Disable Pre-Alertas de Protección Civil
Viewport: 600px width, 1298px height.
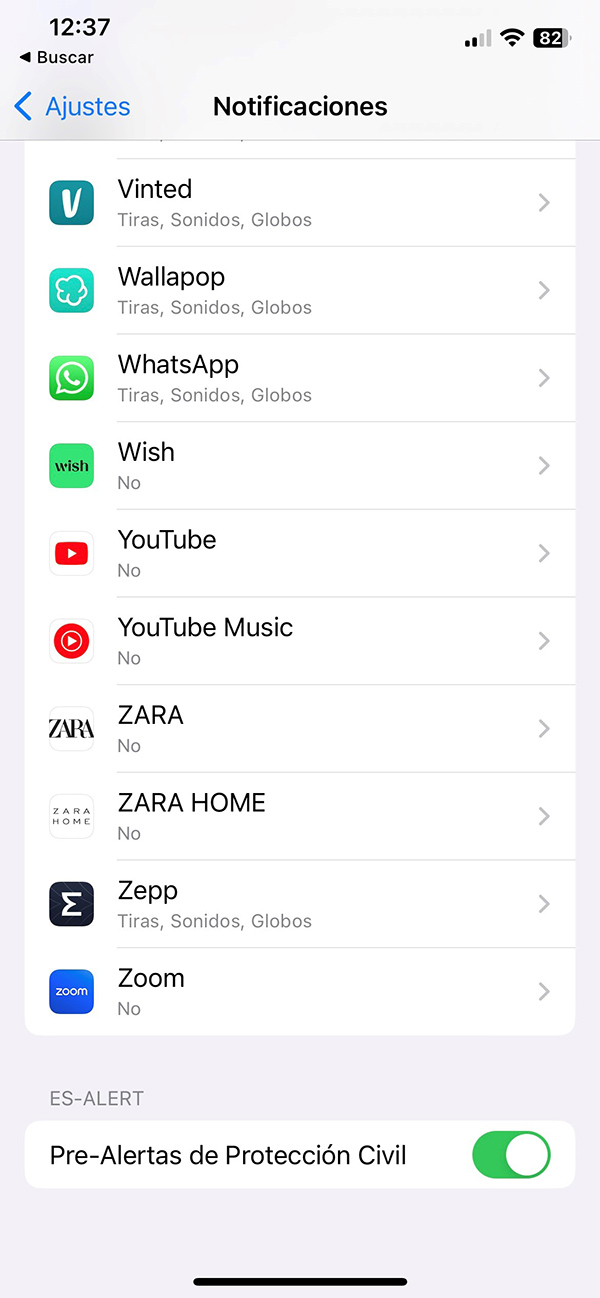tap(511, 1155)
